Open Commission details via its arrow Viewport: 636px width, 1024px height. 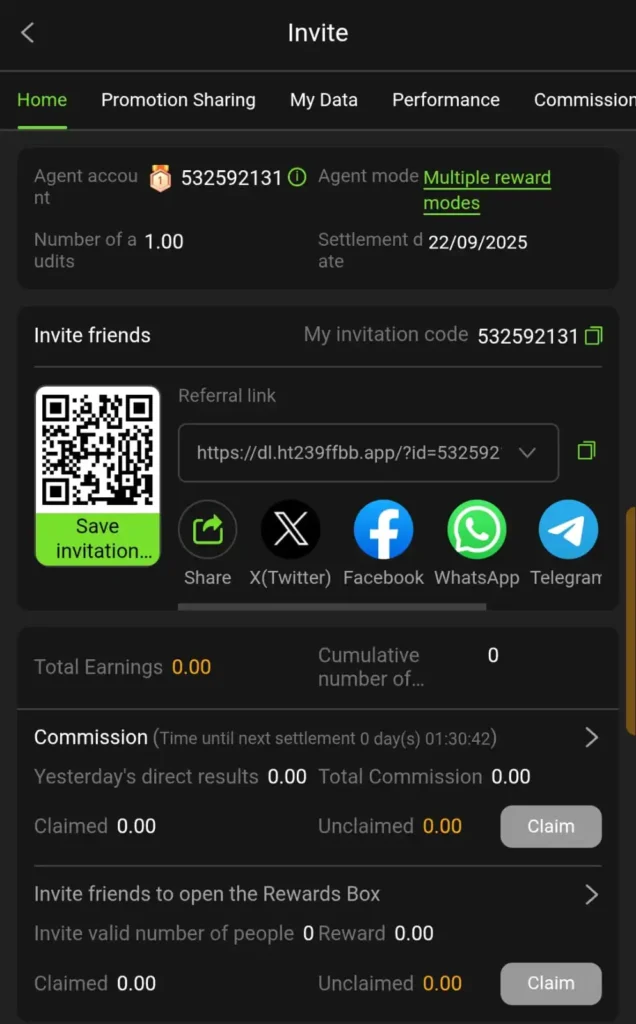[591, 738]
